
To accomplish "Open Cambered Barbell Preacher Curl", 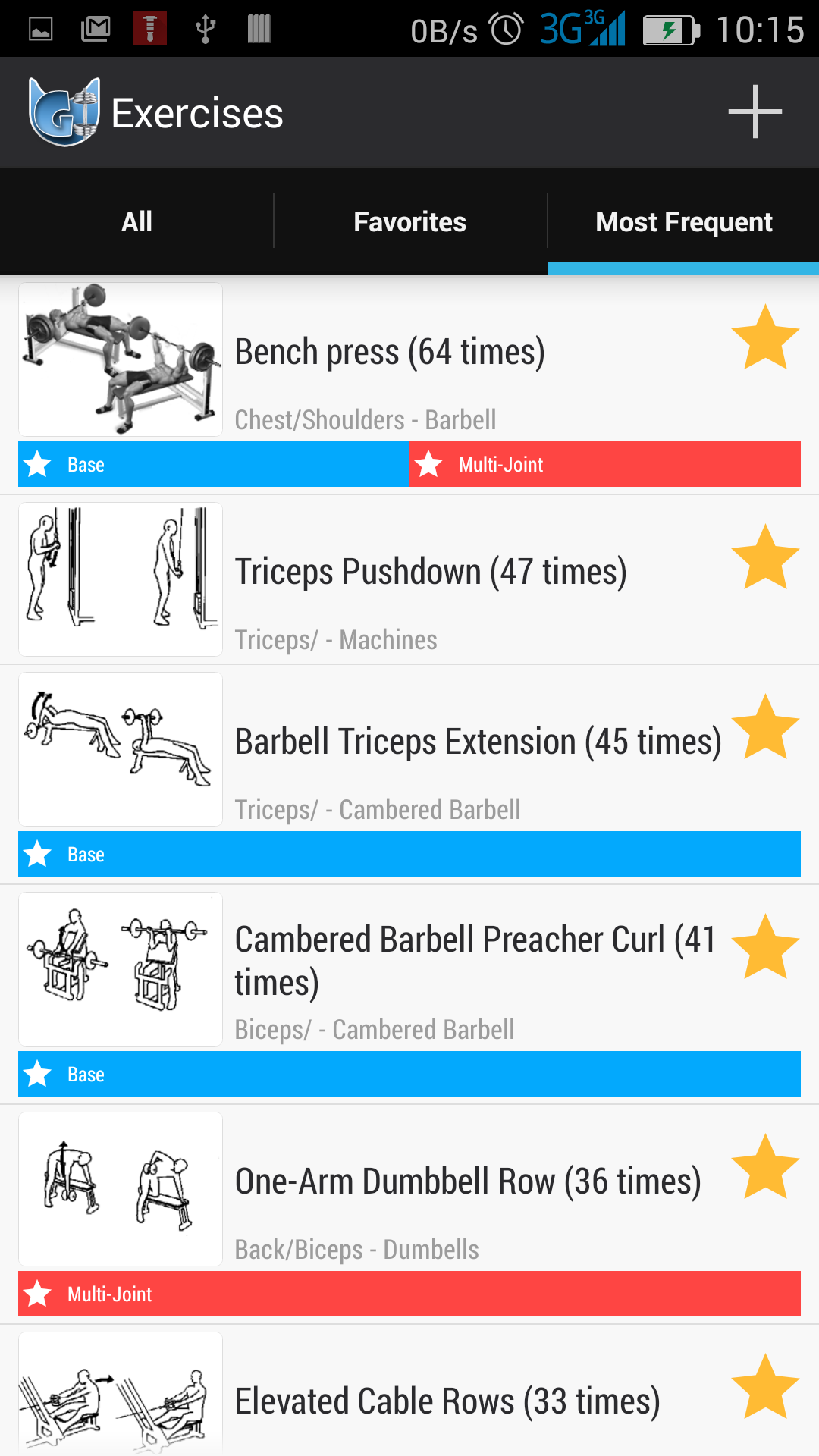I will [x=475, y=960].
